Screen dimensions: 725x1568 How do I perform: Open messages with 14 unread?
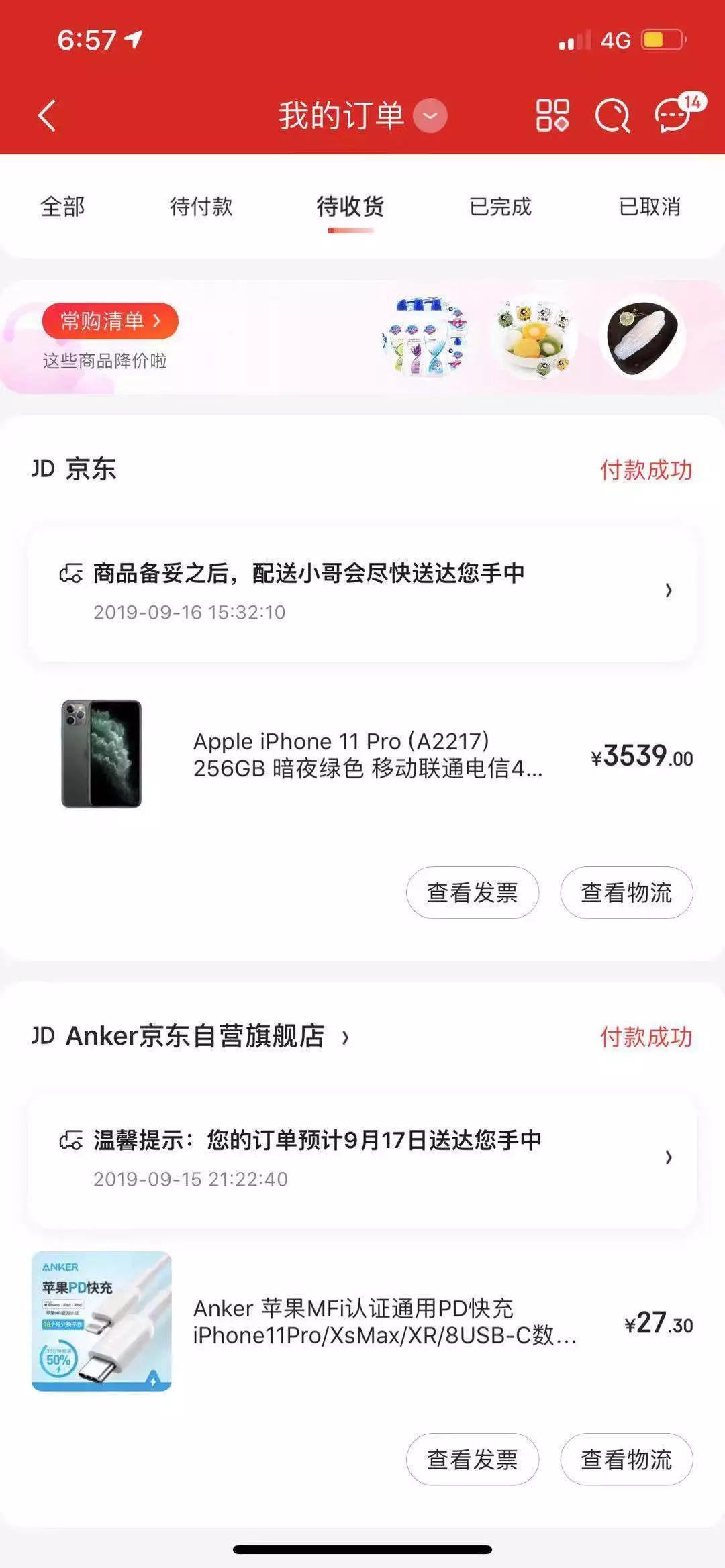point(673,116)
